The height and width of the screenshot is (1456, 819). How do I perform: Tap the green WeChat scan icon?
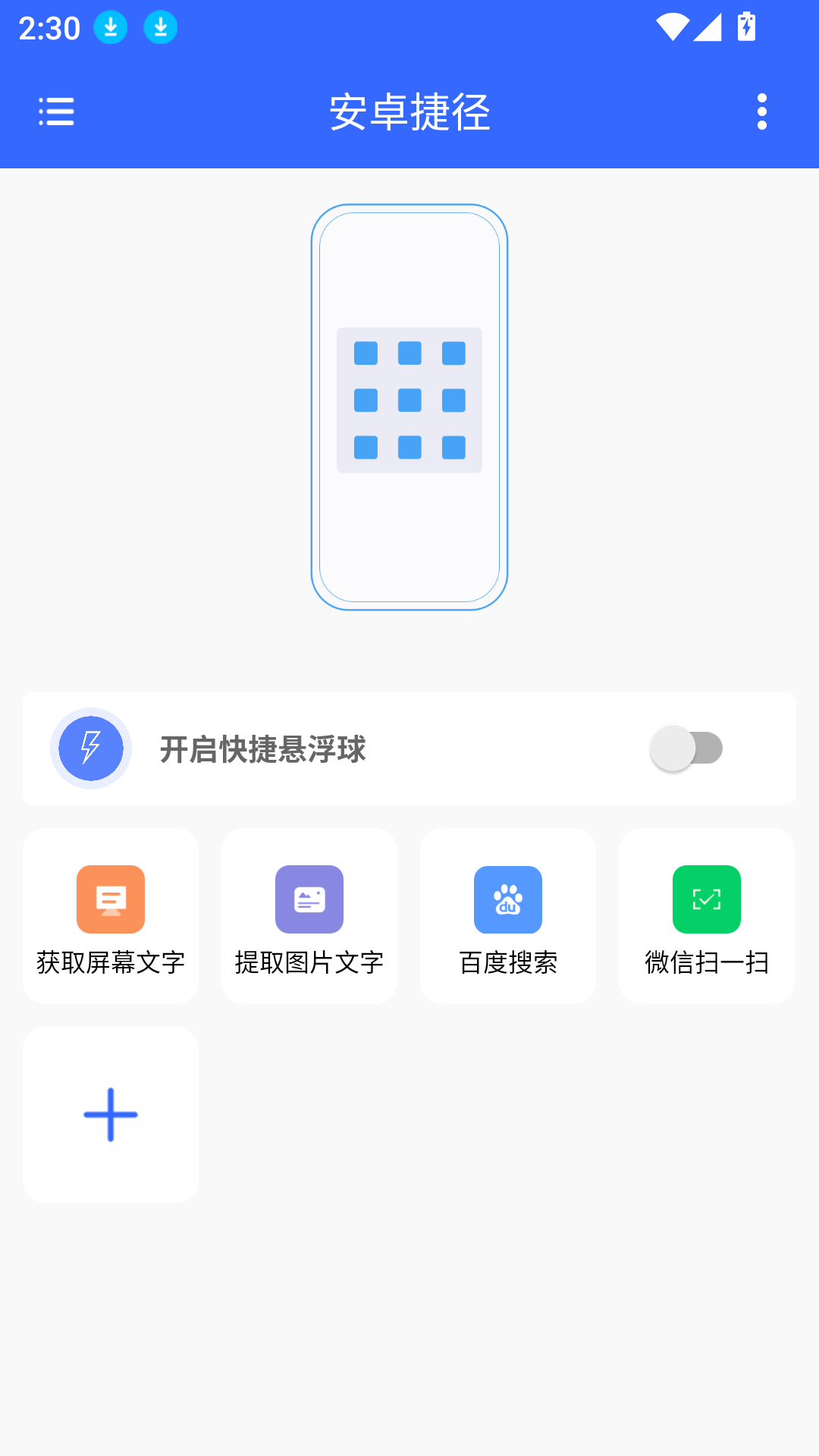pos(706,899)
